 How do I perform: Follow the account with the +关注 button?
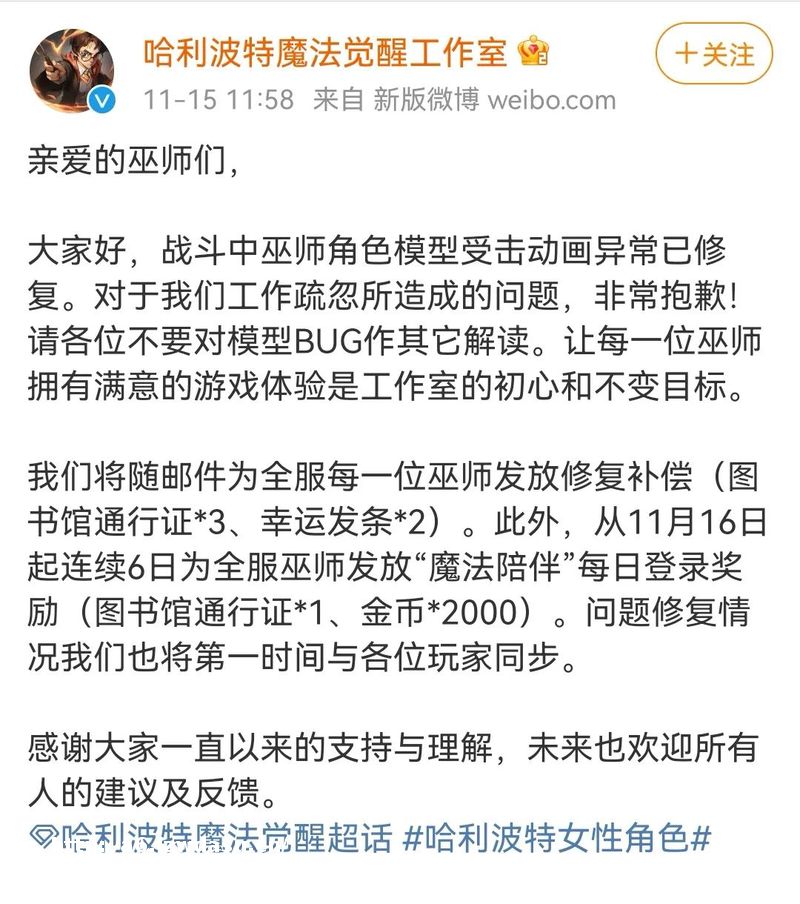714,55
